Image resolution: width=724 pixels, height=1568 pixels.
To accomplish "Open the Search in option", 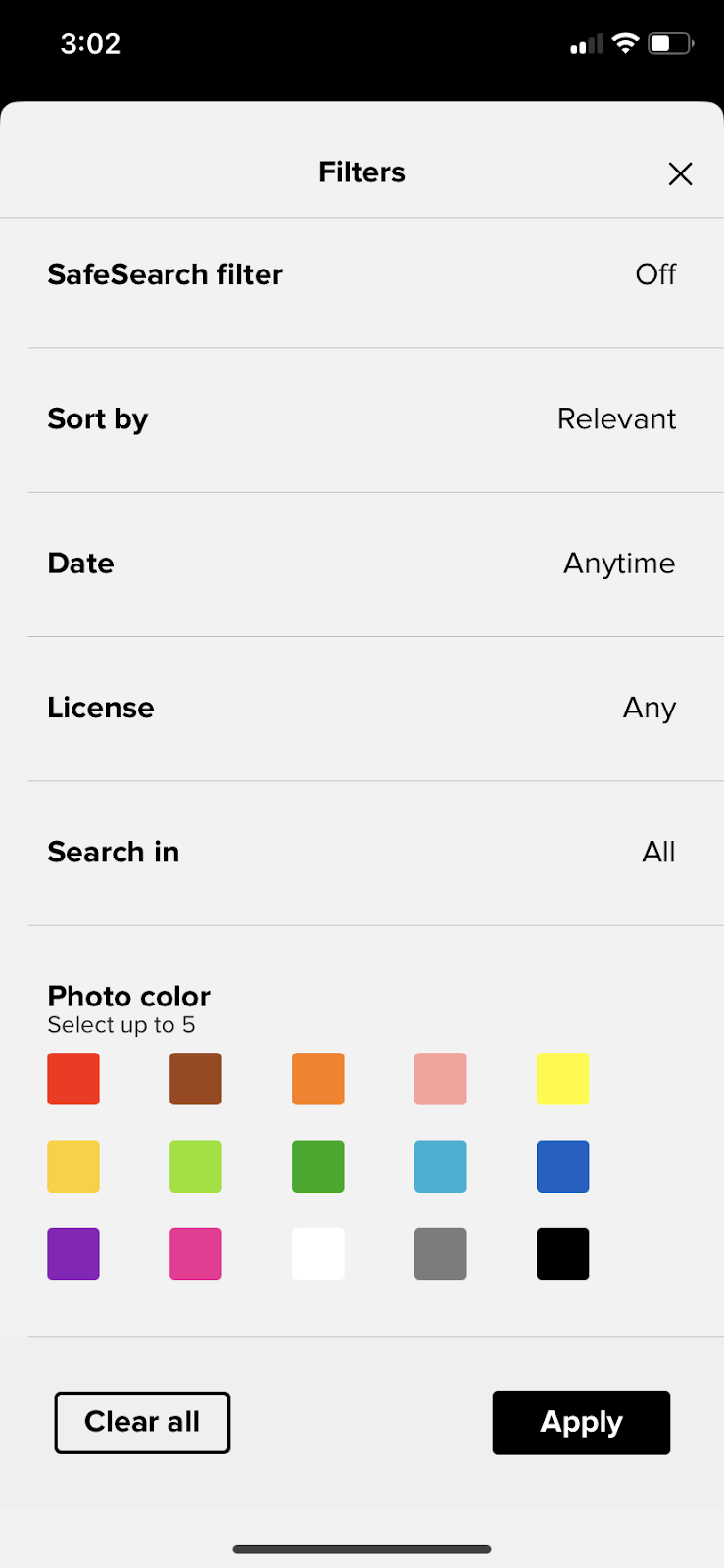I will point(362,852).
